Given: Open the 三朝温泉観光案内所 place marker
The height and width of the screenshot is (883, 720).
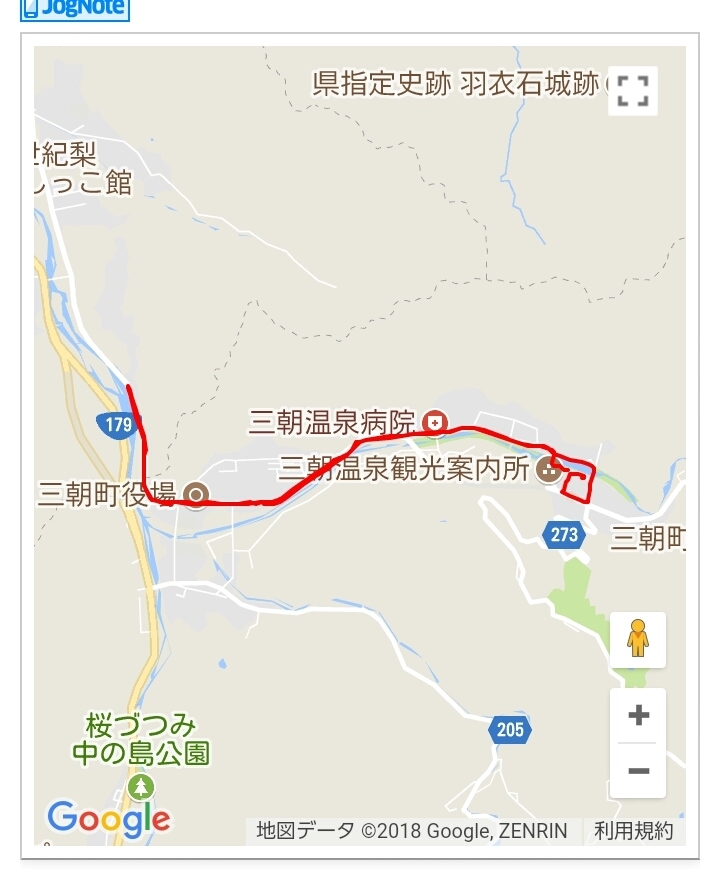Looking at the screenshot, I should click(548, 469).
